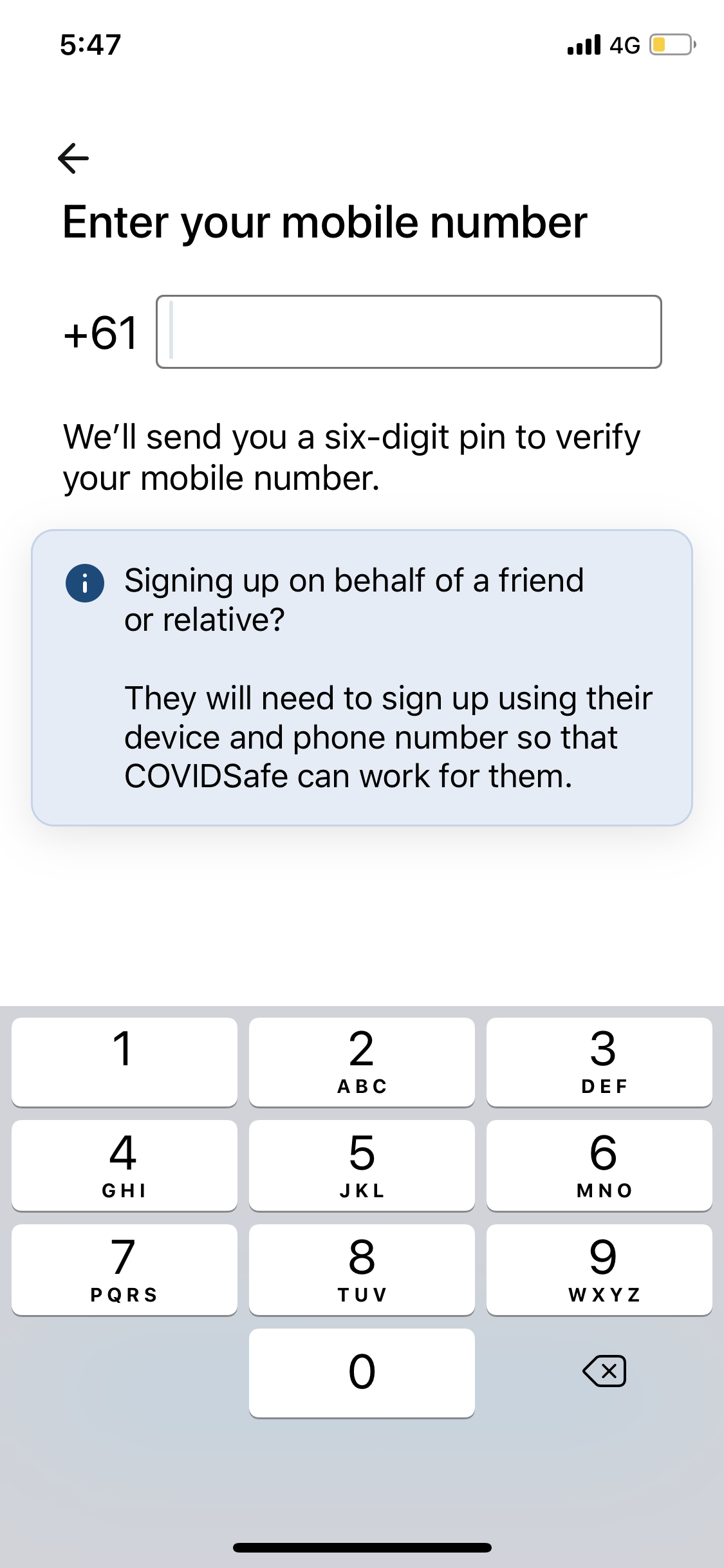Focus the mobile number input field
The image size is (724, 1568).
[x=409, y=332]
